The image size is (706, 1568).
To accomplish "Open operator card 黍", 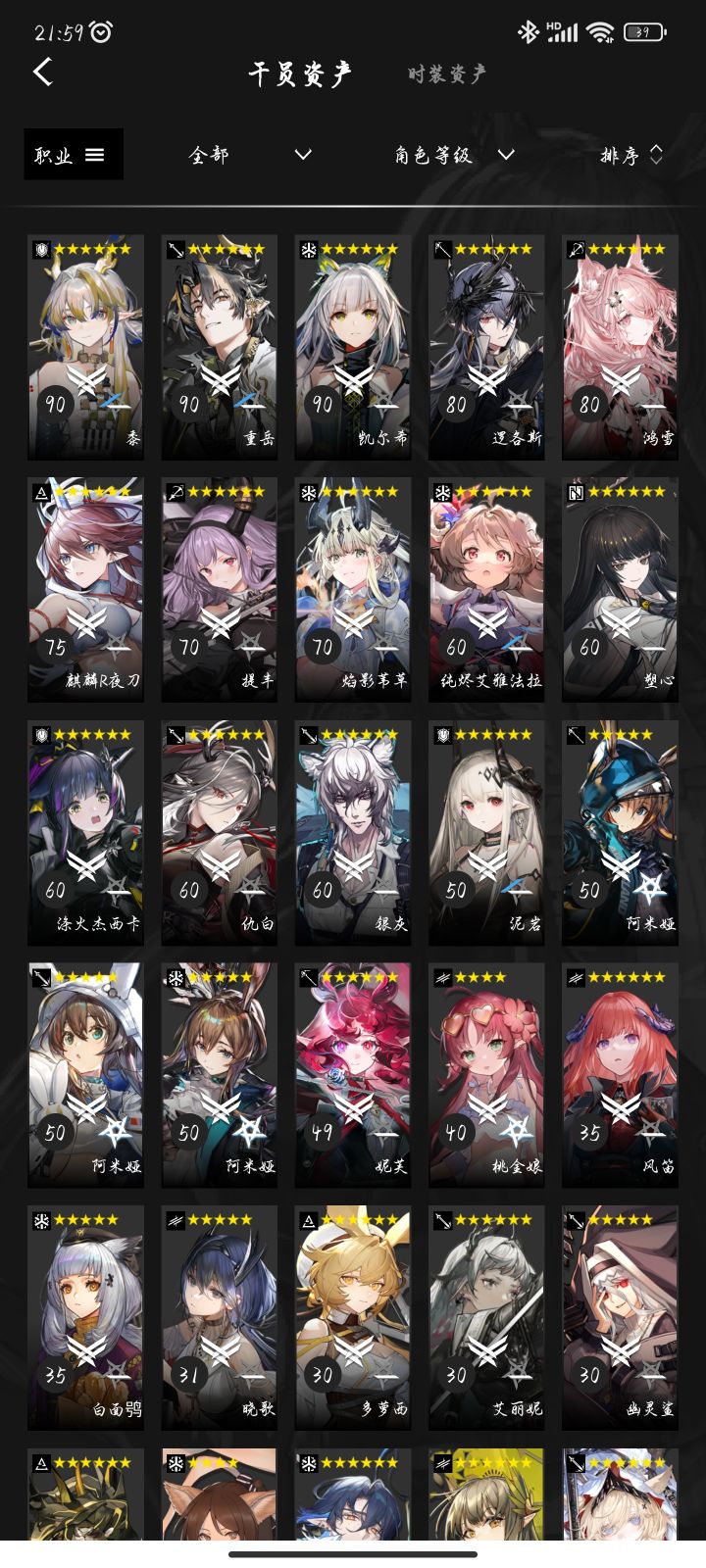I will (x=86, y=348).
